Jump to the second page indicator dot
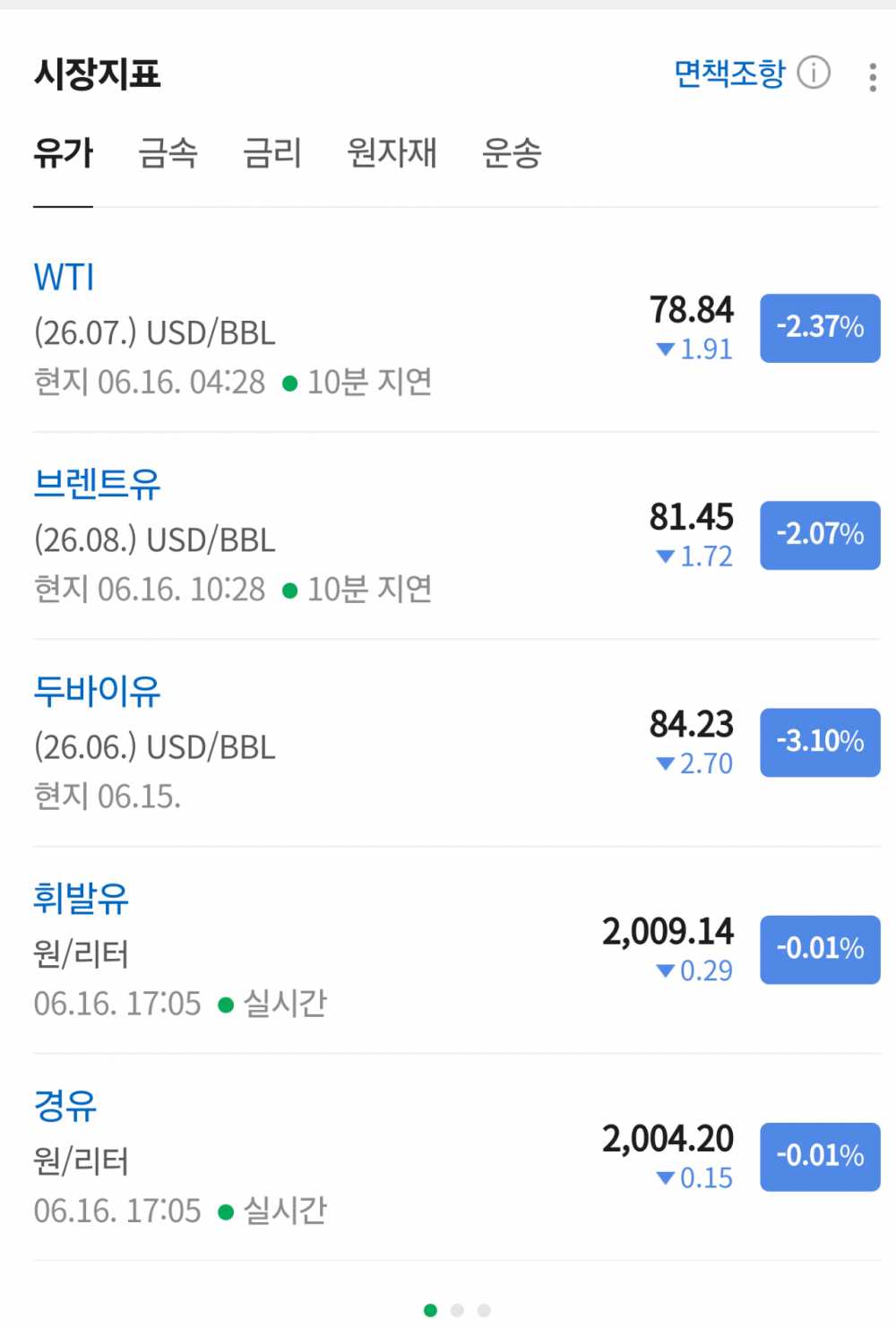Viewport: 896px width, 1328px height. [457, 1310]
